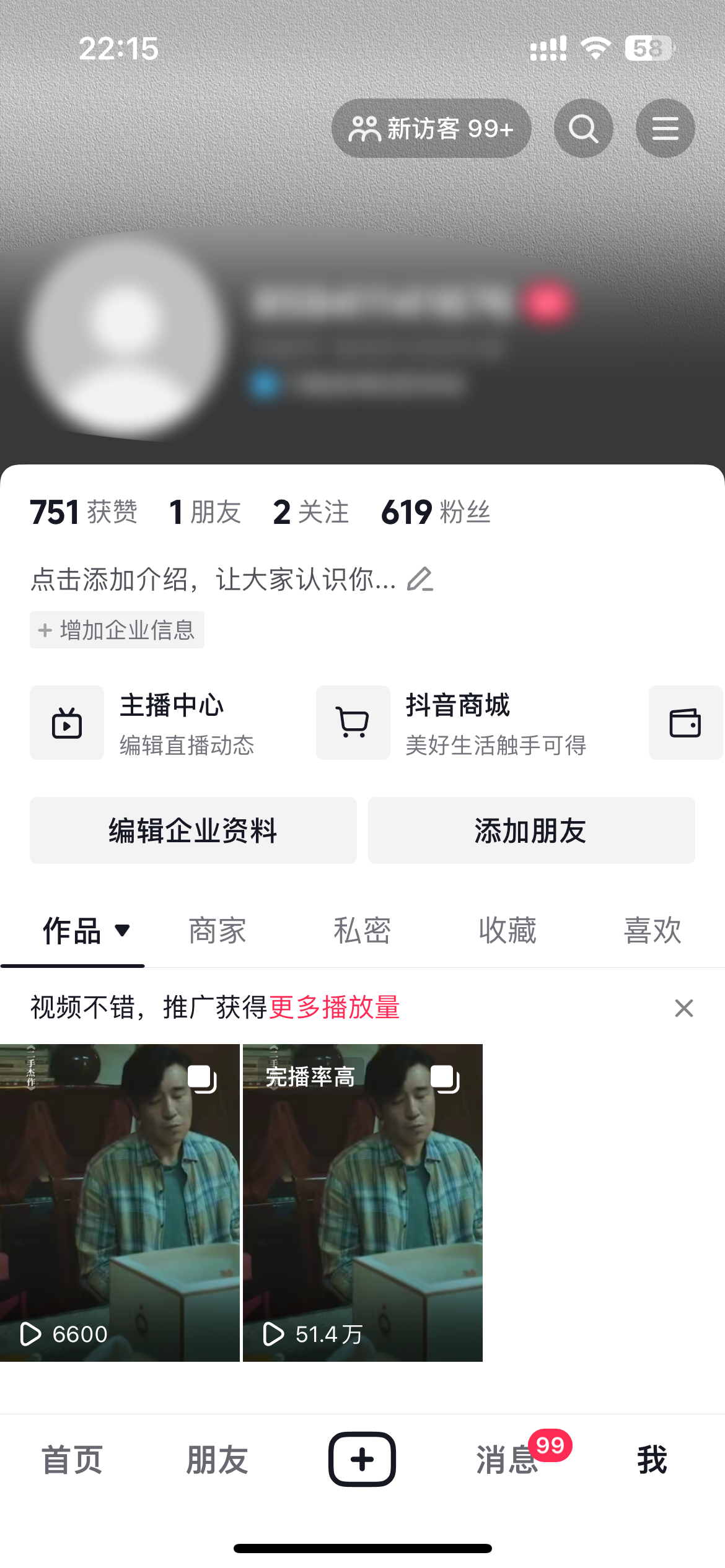Tap the plus button to create content

click(362, 1460)
